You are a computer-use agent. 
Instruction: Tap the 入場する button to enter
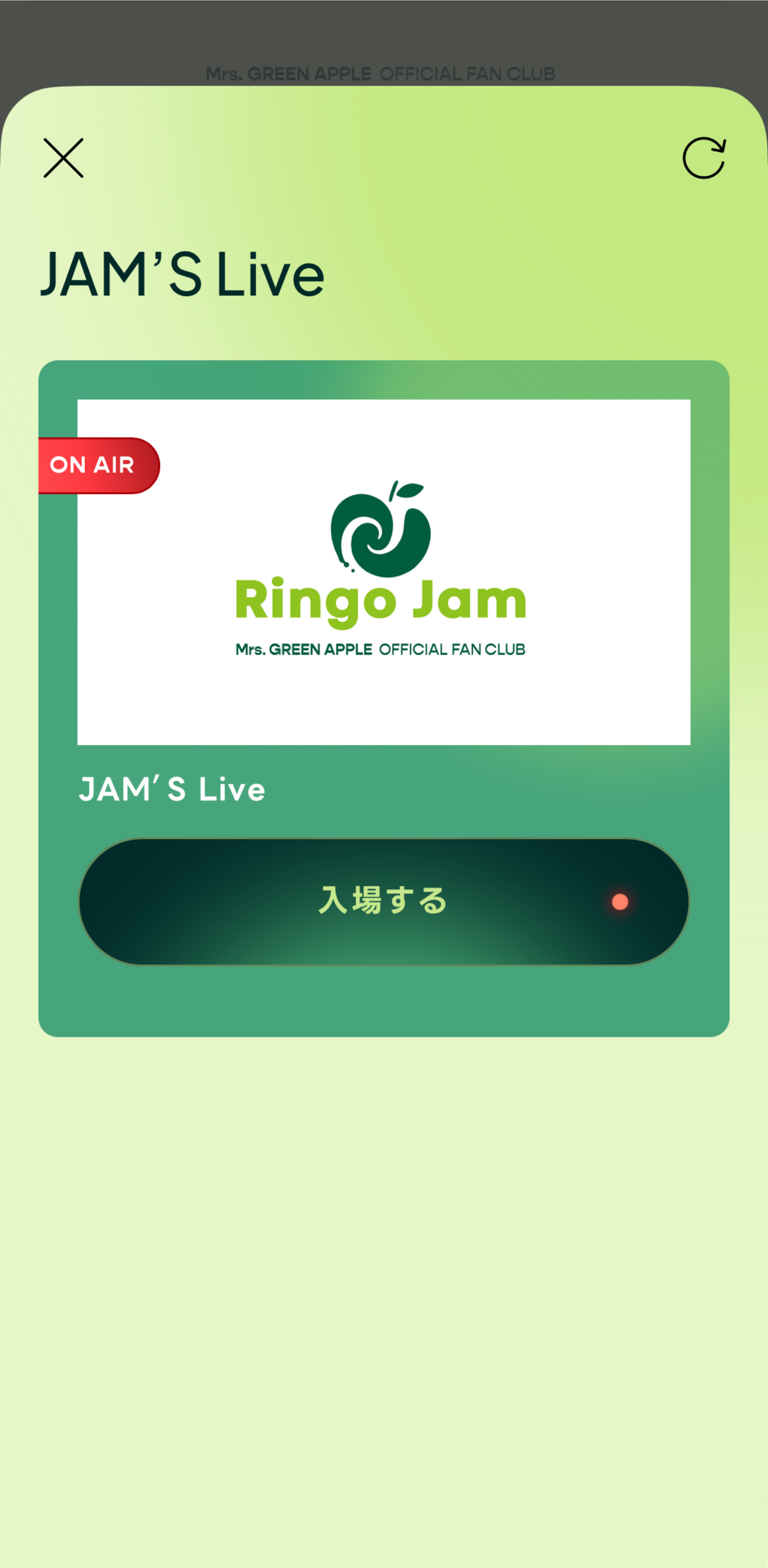click(384, 902)
